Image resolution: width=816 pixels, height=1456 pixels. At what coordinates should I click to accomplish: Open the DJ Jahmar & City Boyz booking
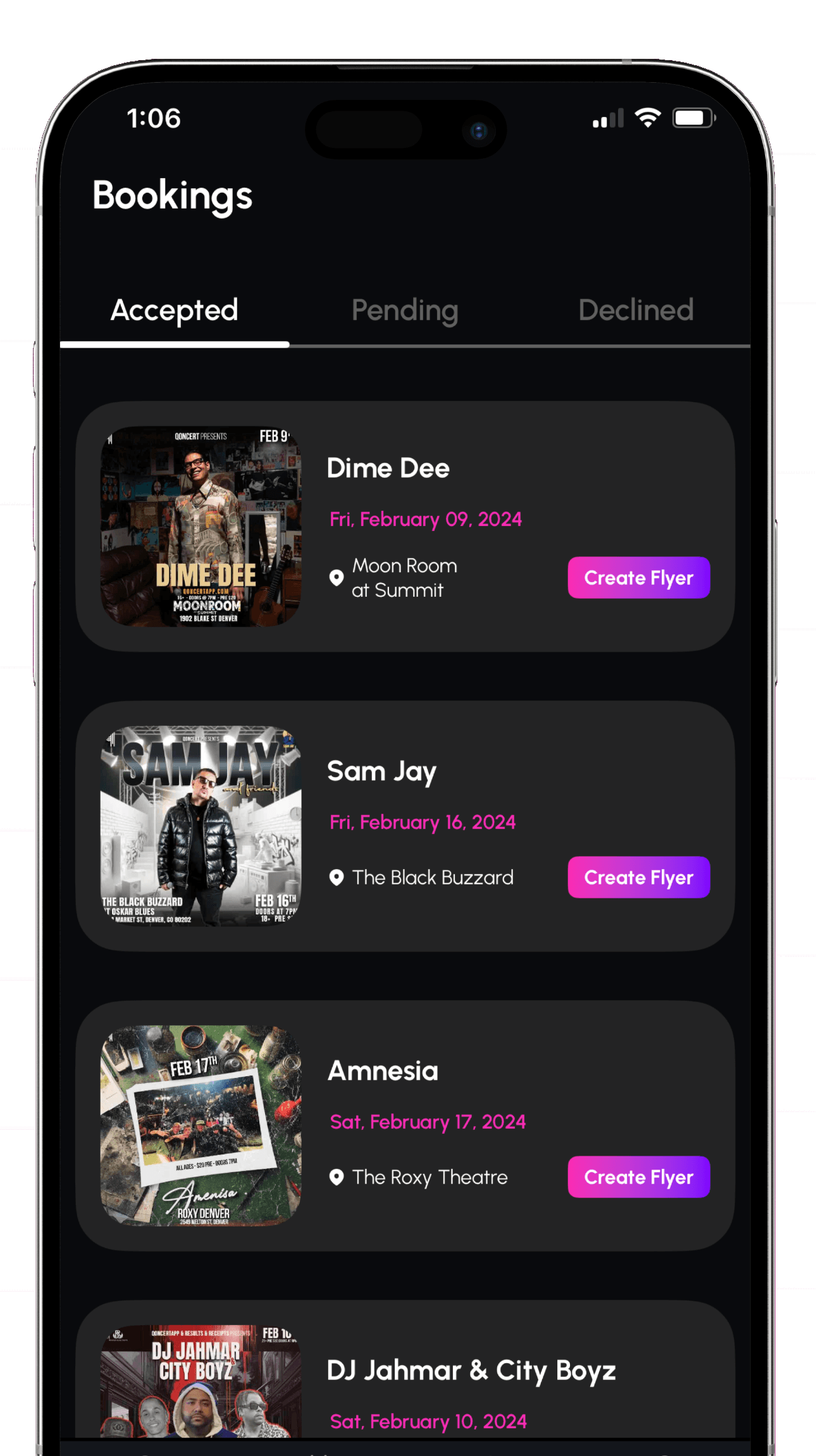tap(471, 1371)
